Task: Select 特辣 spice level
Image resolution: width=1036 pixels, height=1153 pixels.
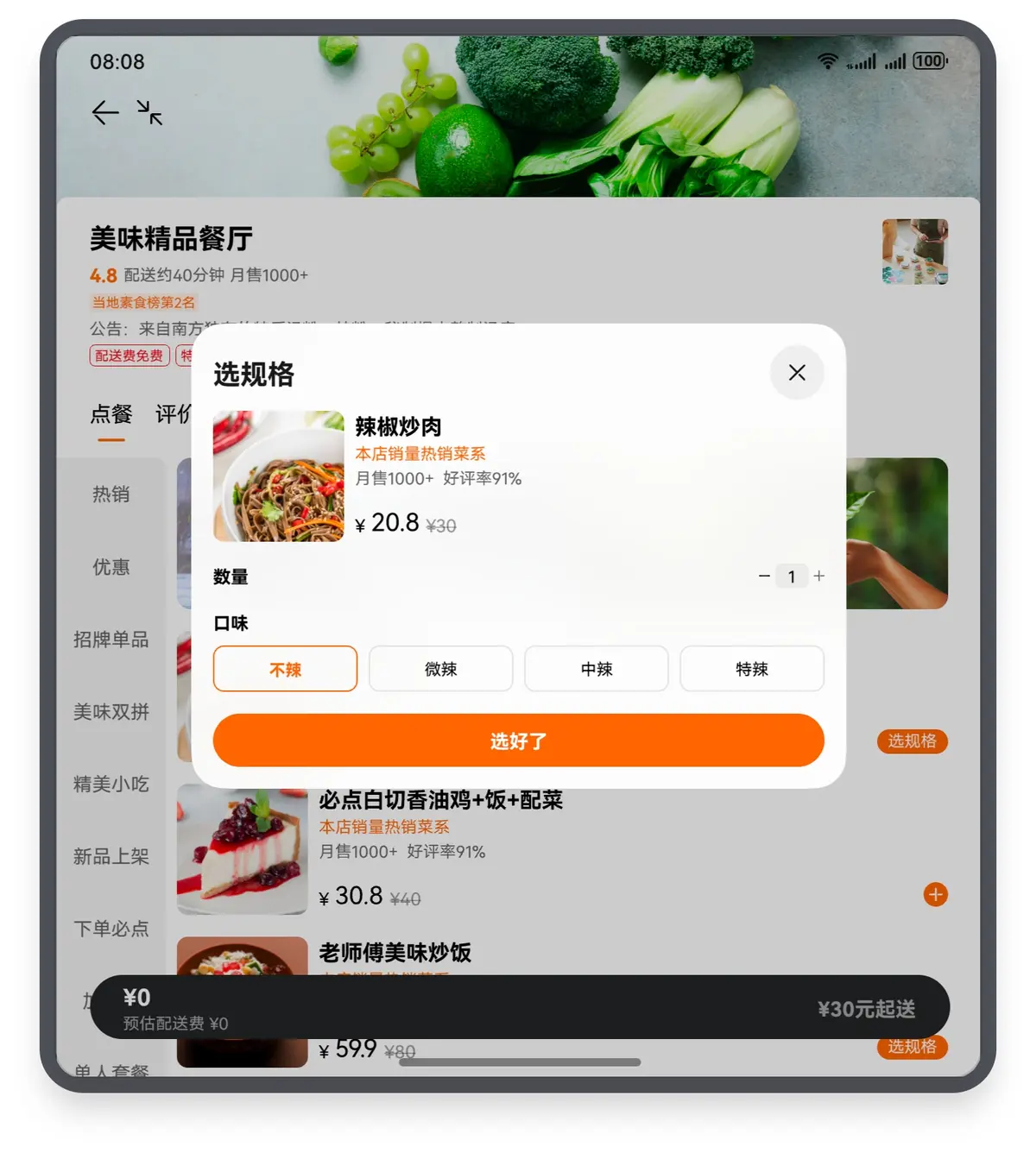Action: click(751, 669)
